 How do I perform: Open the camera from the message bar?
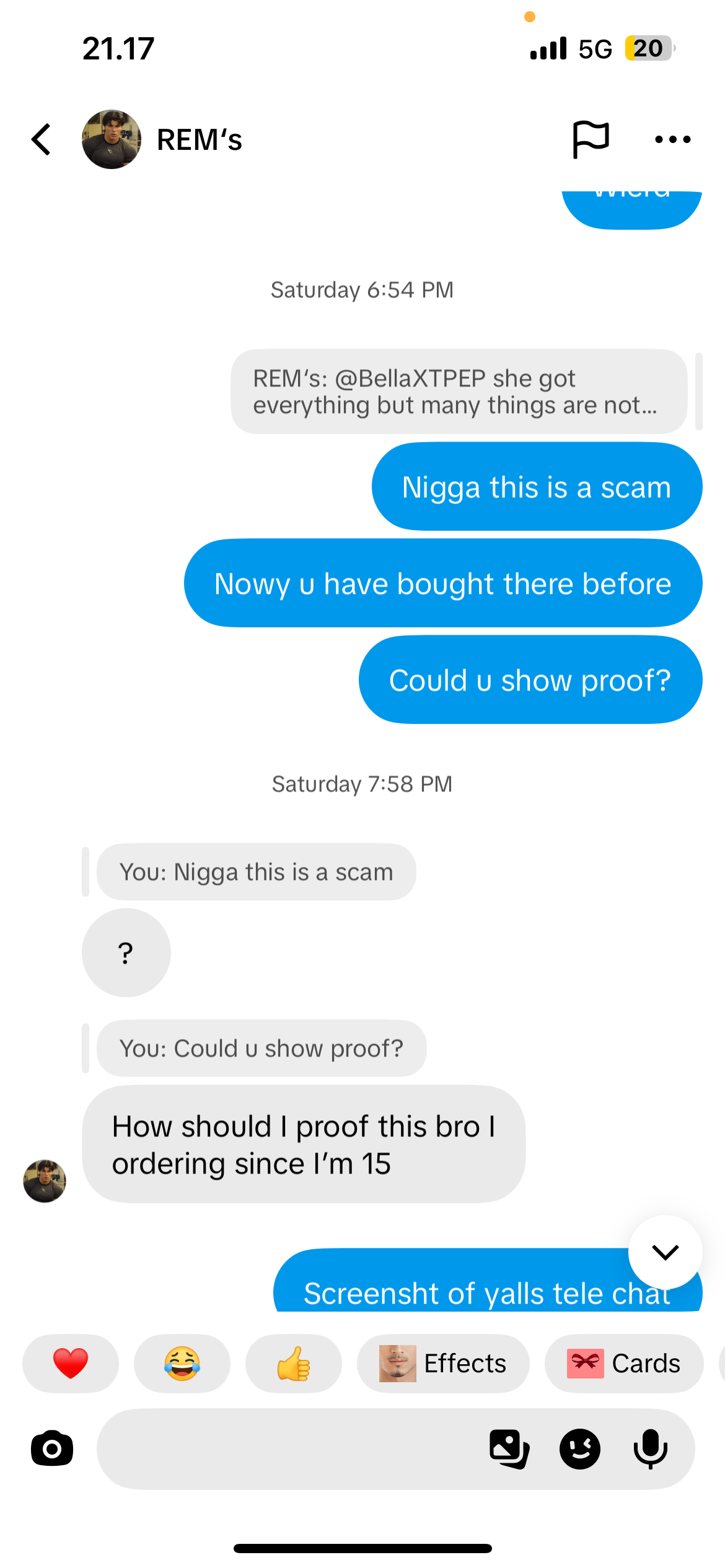tap(52, 1449)
